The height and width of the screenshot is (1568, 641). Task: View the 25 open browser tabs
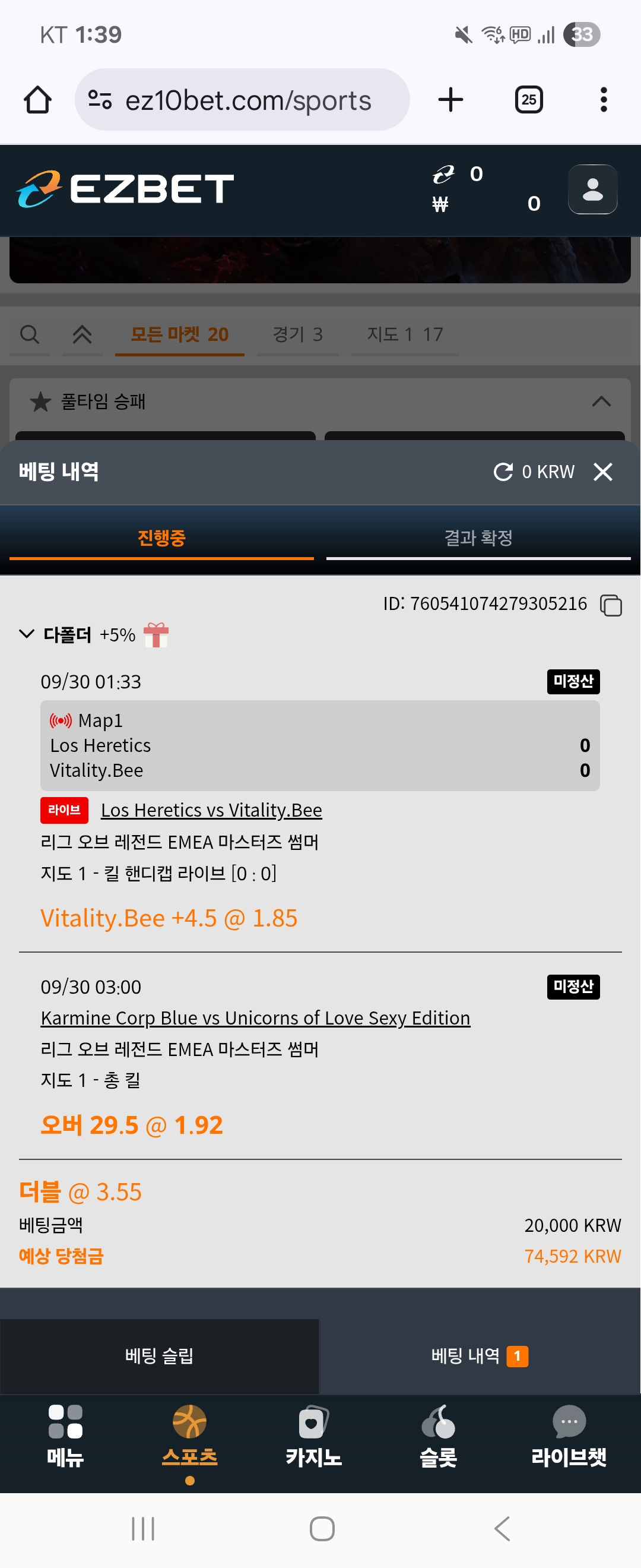click(x=528, y=100)
